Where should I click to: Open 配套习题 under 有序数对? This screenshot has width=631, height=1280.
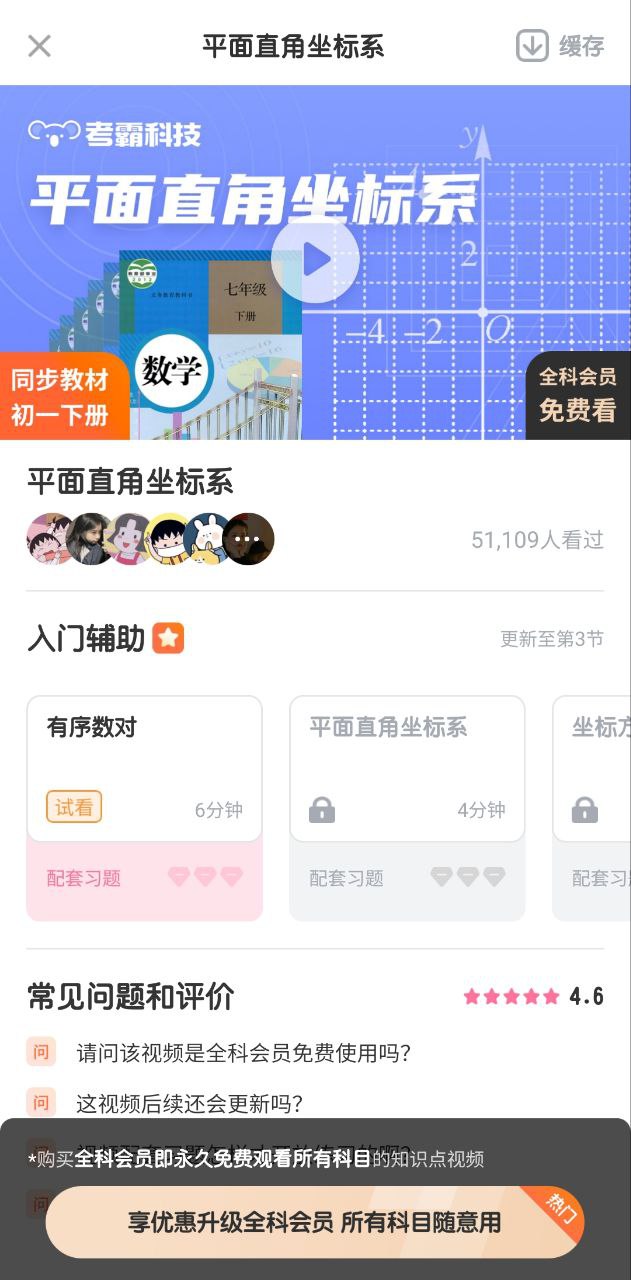click(144, 878)
